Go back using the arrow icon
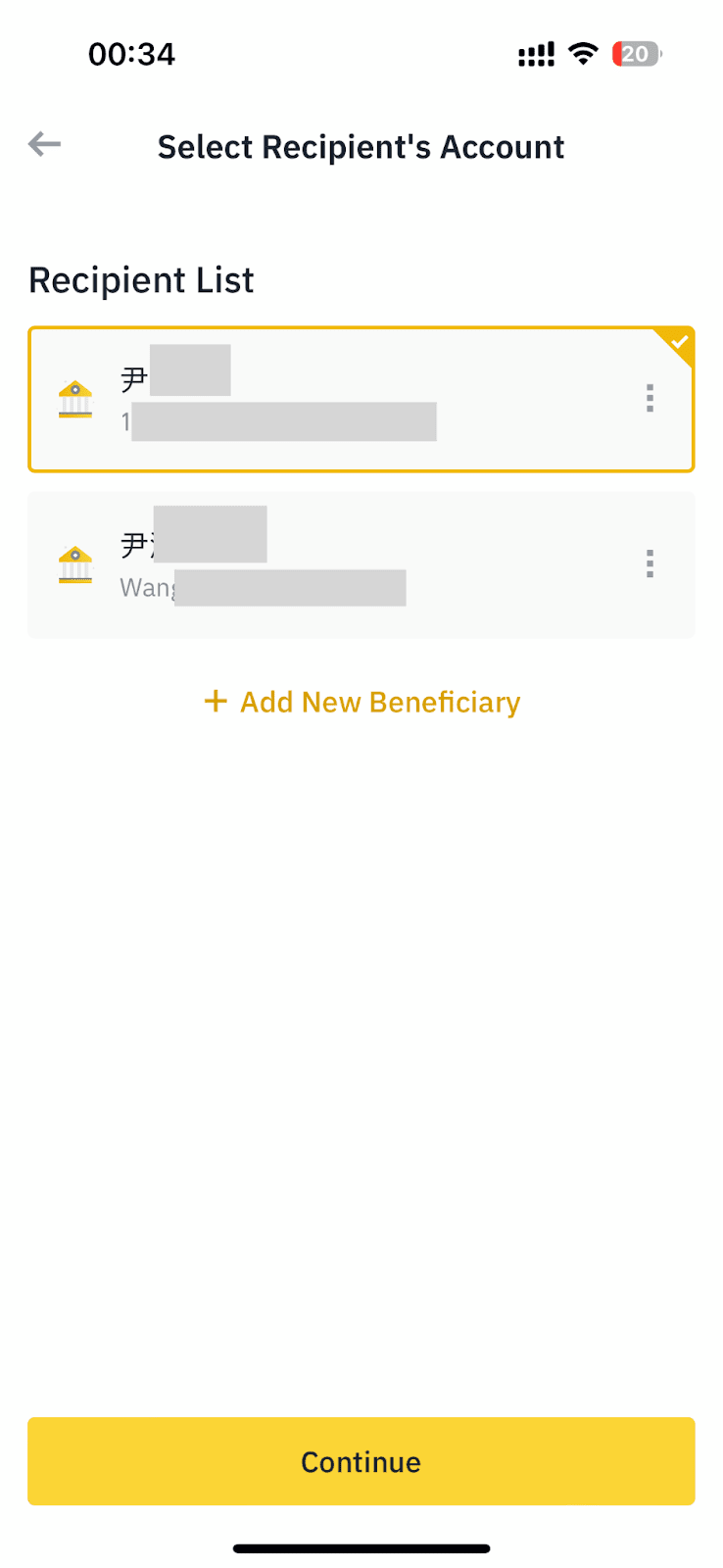723x1568 pixels. click(x=44, y=145)
